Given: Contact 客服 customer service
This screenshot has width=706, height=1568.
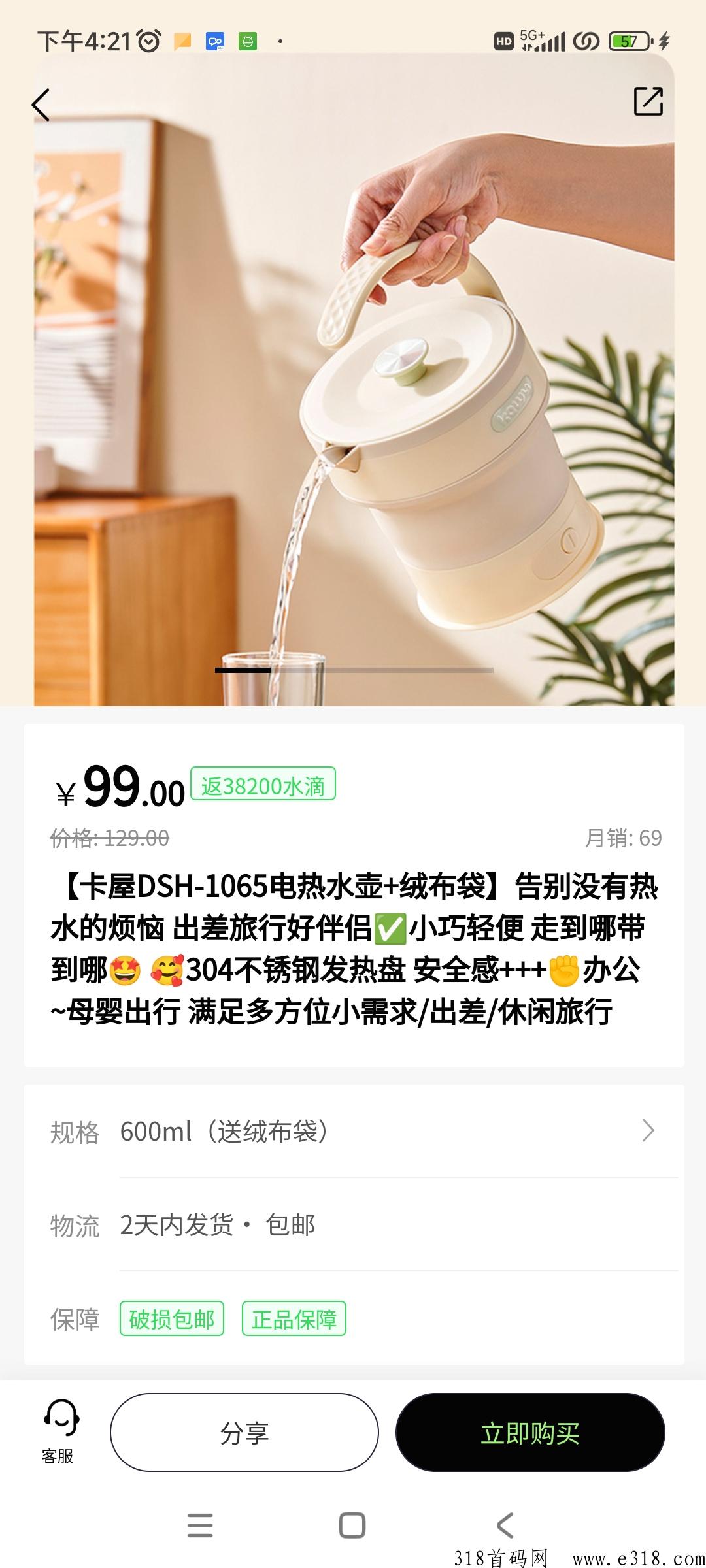Looking at the screenshot, I should click(59, 1432).
